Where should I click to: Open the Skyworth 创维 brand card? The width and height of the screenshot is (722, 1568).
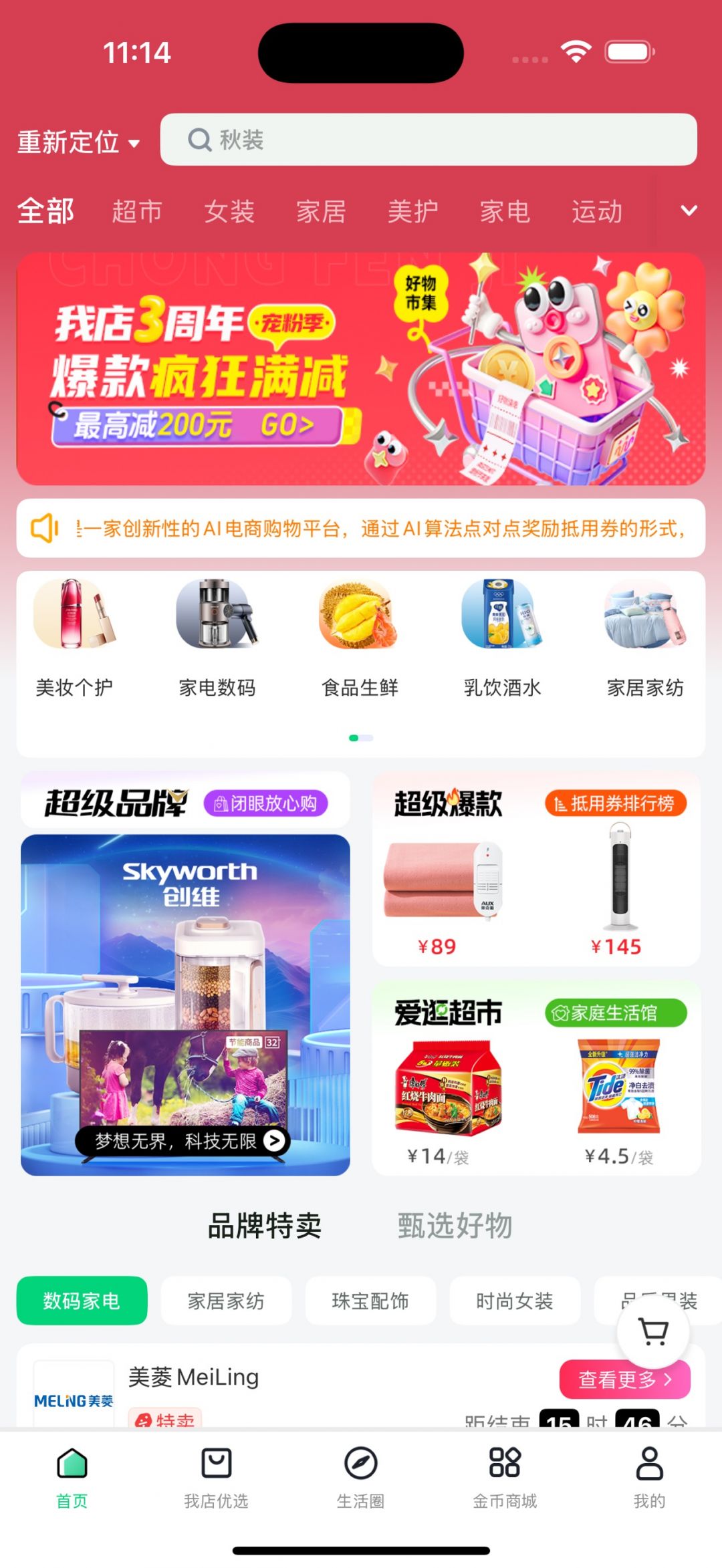click(185, 1004)
